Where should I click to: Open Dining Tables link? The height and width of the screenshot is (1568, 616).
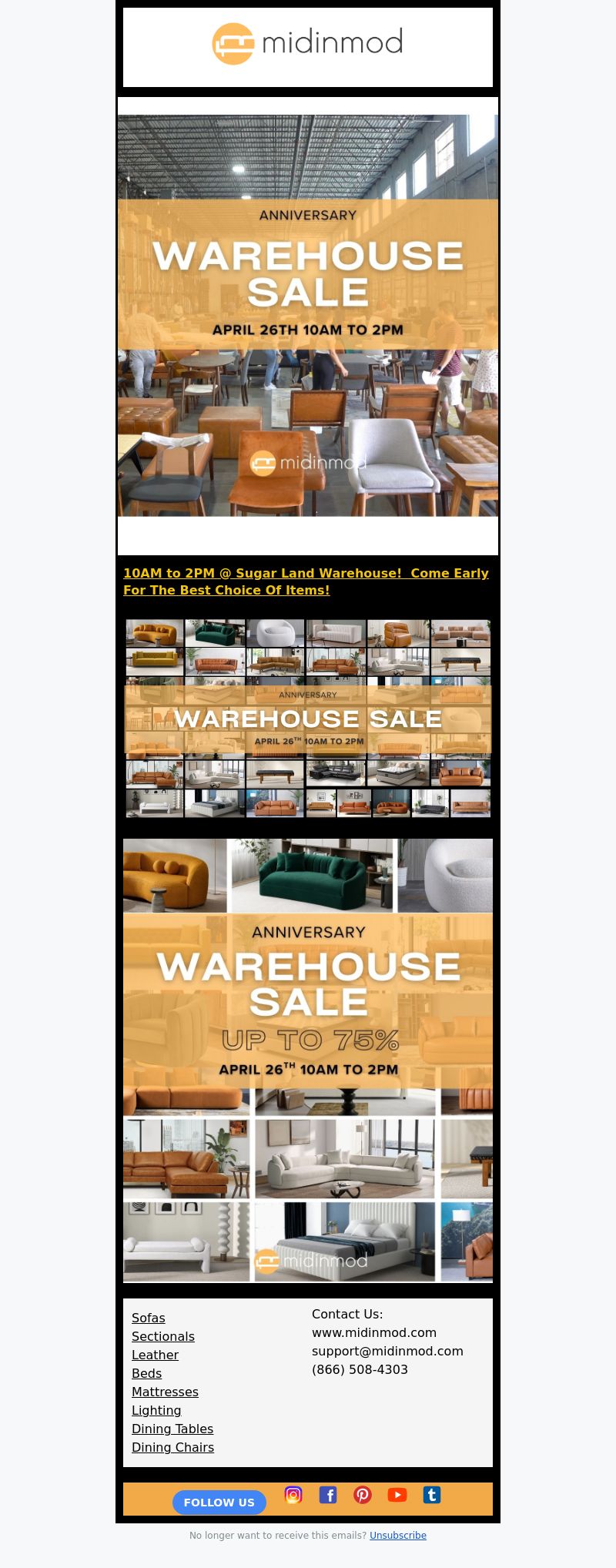tap(172, 1429)
